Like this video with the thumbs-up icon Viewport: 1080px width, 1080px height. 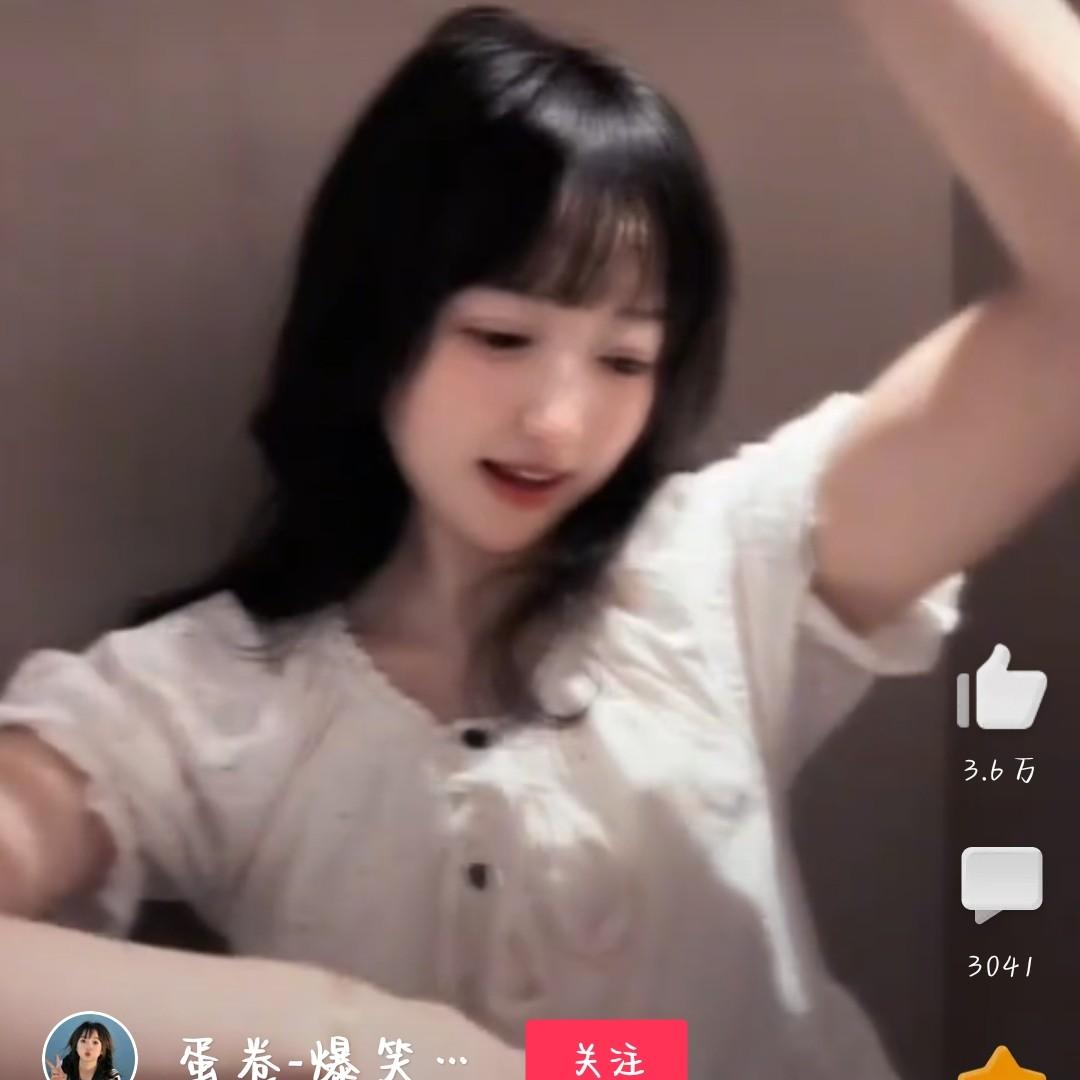pyautogui.click(x=1001, y=687)
